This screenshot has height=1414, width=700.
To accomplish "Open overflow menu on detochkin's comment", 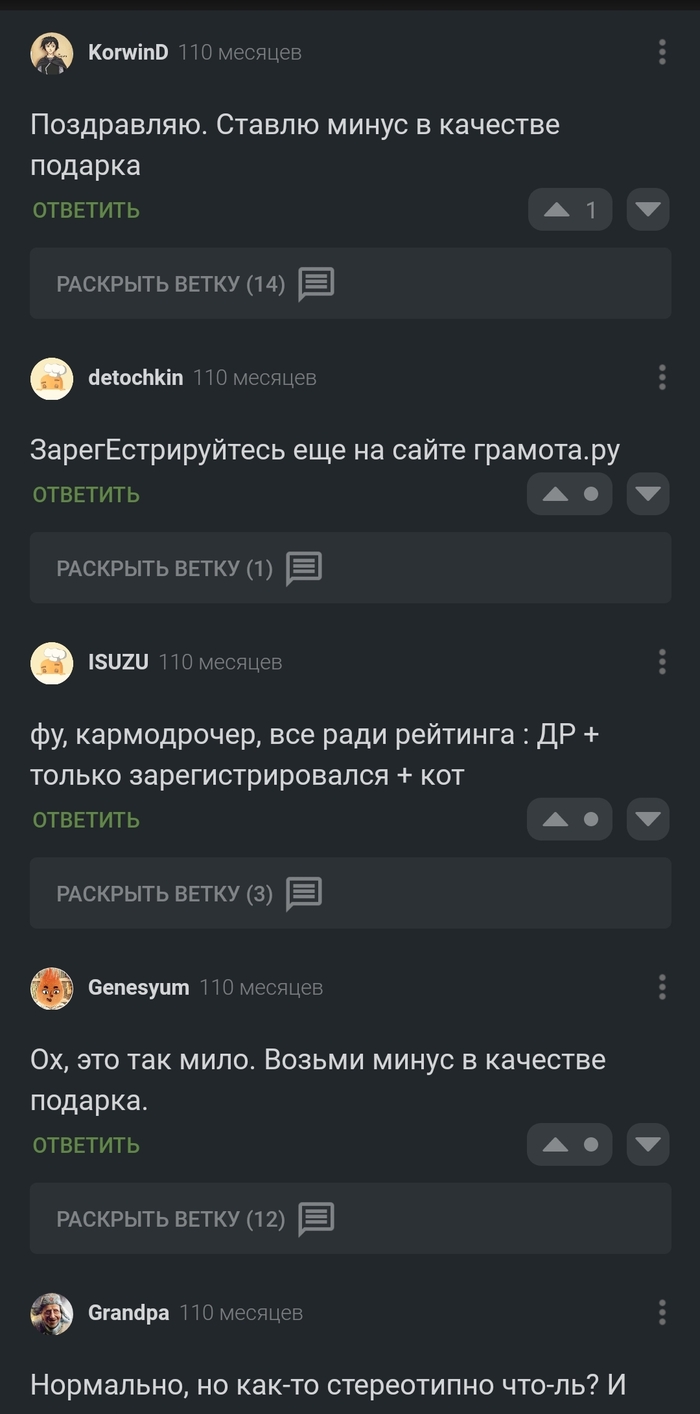I will [662, 377].
